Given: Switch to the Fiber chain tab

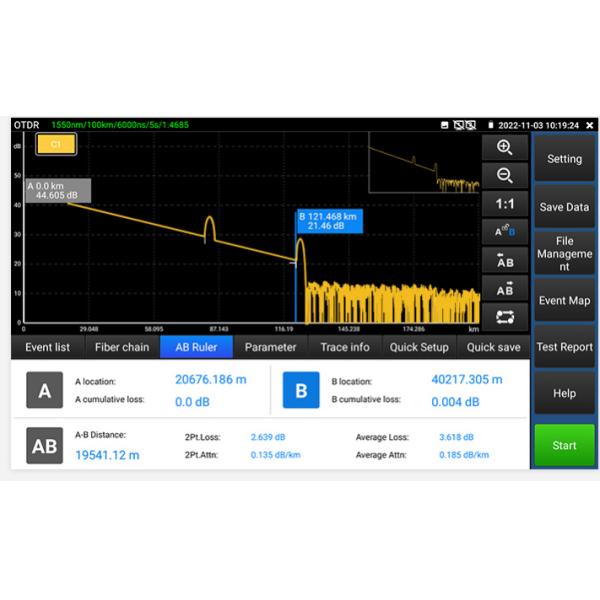Looking at the screenshot, I should [122, 347].
